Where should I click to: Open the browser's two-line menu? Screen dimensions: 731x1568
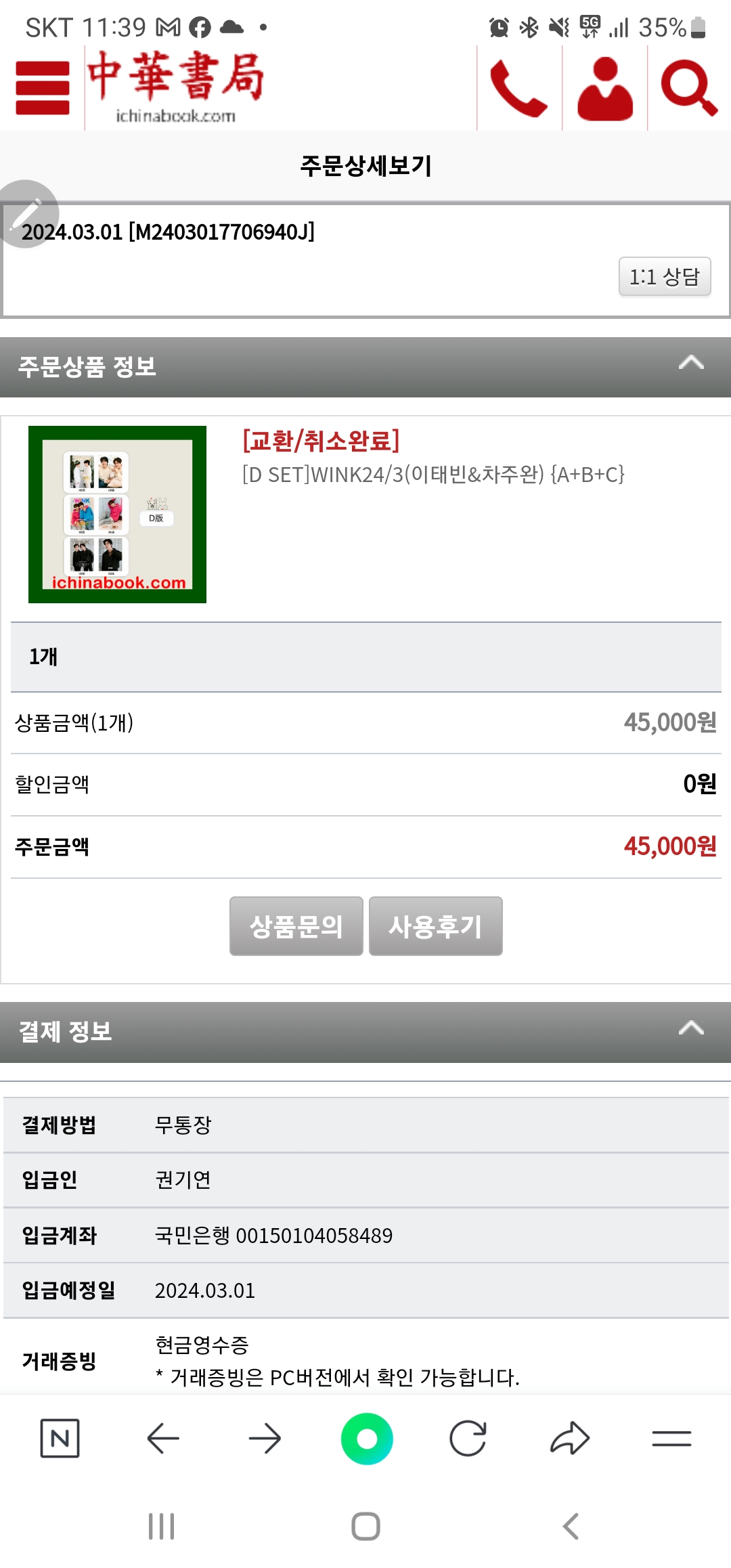671,1438
